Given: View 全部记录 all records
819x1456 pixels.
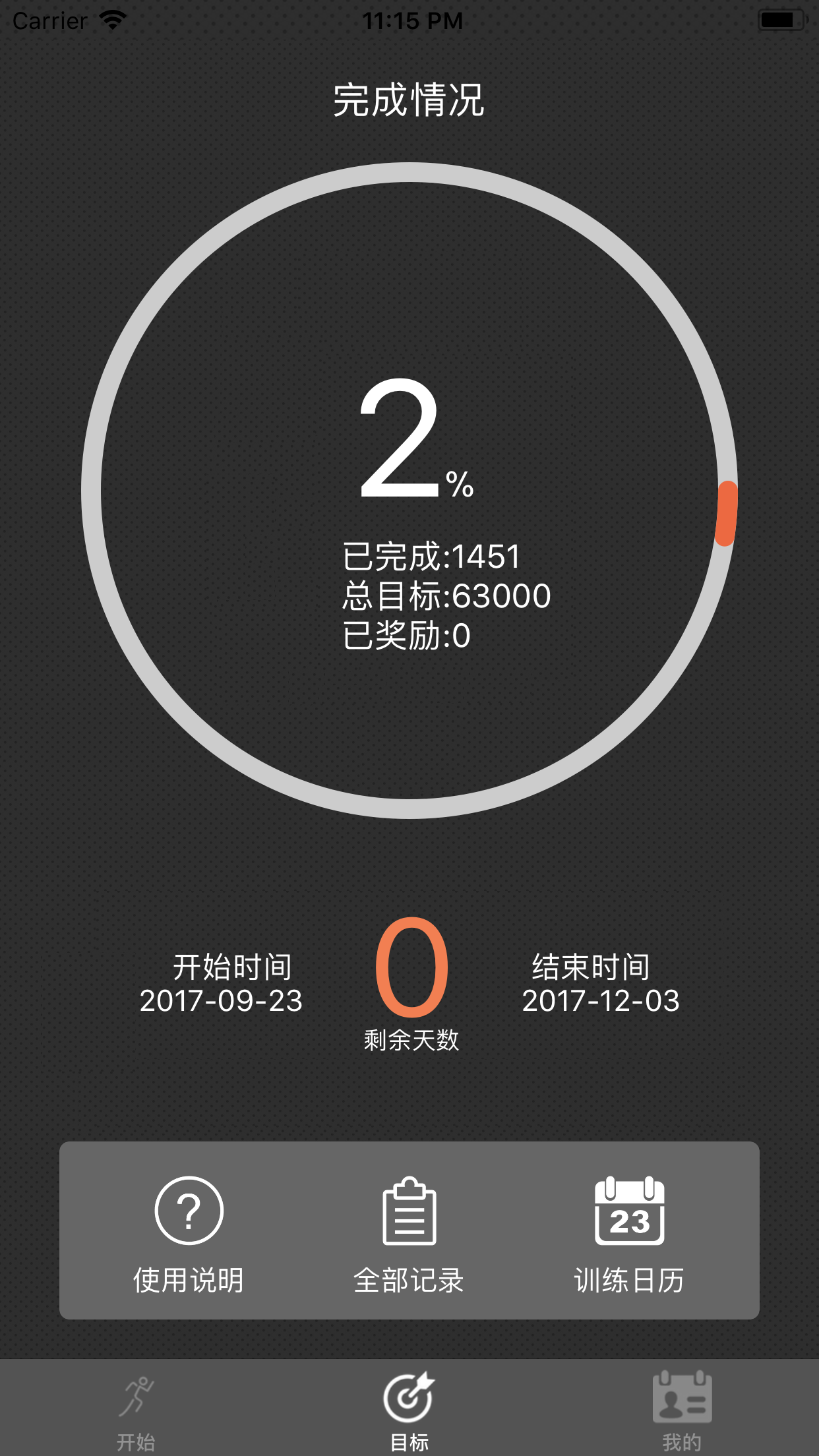Looking at the screenshot, I should 409,1232.
